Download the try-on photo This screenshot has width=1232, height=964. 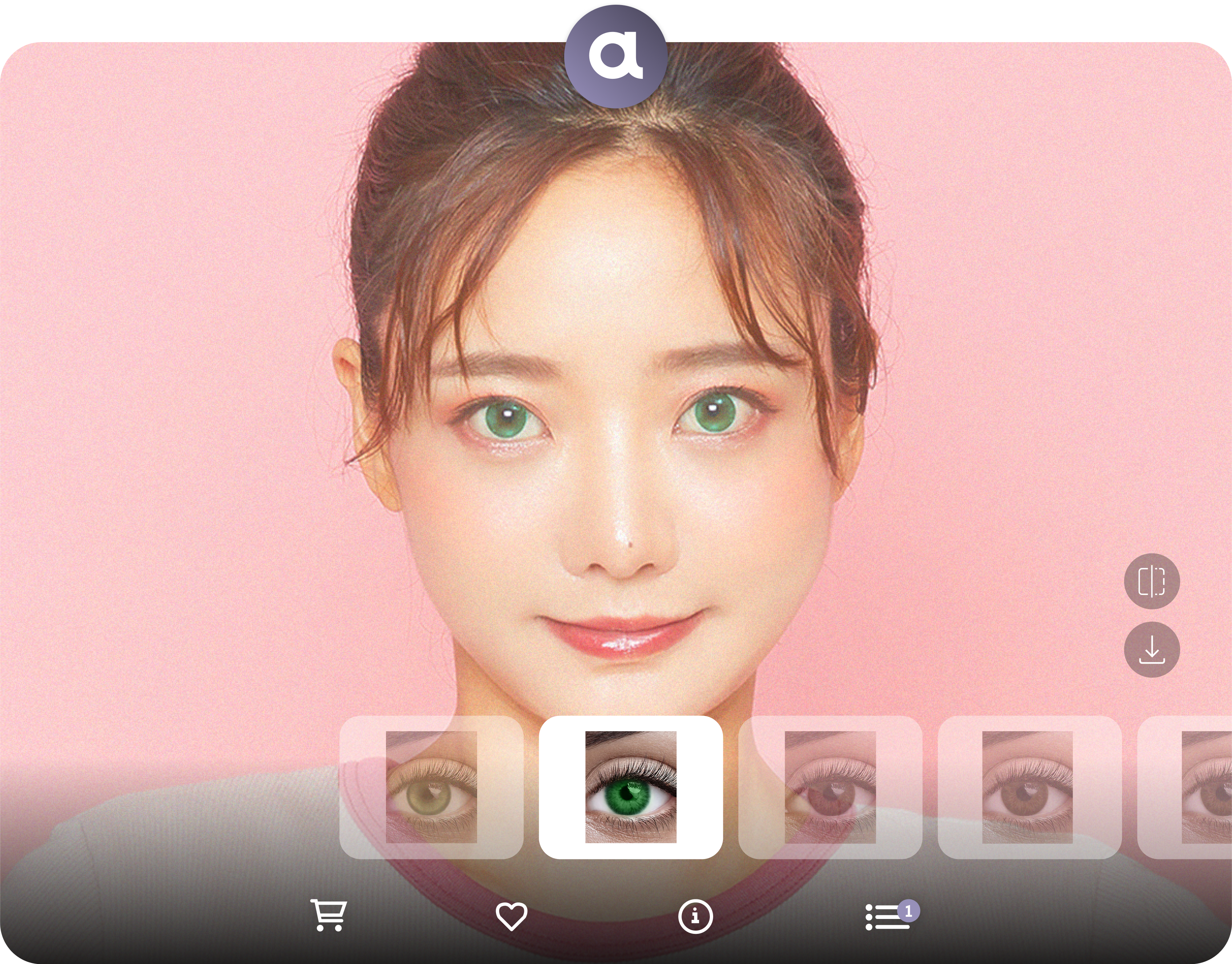[1151, 649]
